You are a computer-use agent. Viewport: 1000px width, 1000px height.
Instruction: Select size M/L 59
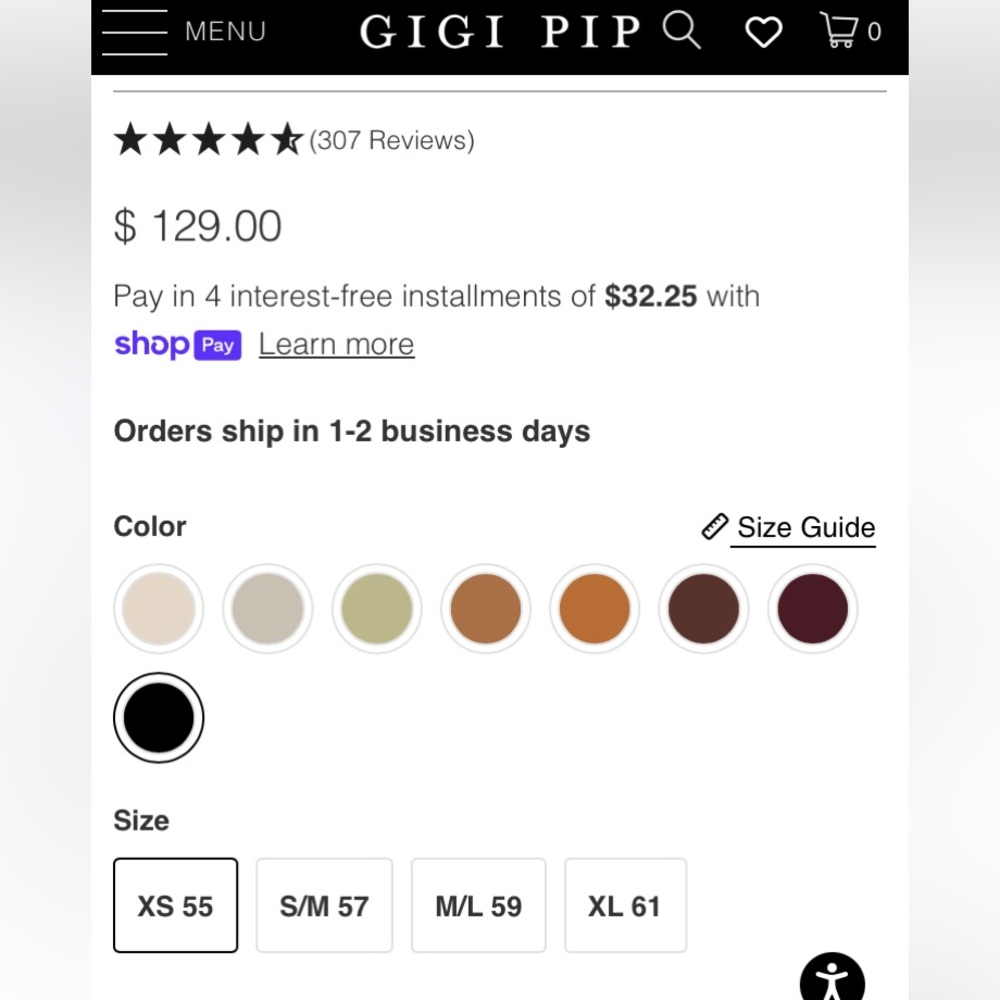[x=478, y=906]
